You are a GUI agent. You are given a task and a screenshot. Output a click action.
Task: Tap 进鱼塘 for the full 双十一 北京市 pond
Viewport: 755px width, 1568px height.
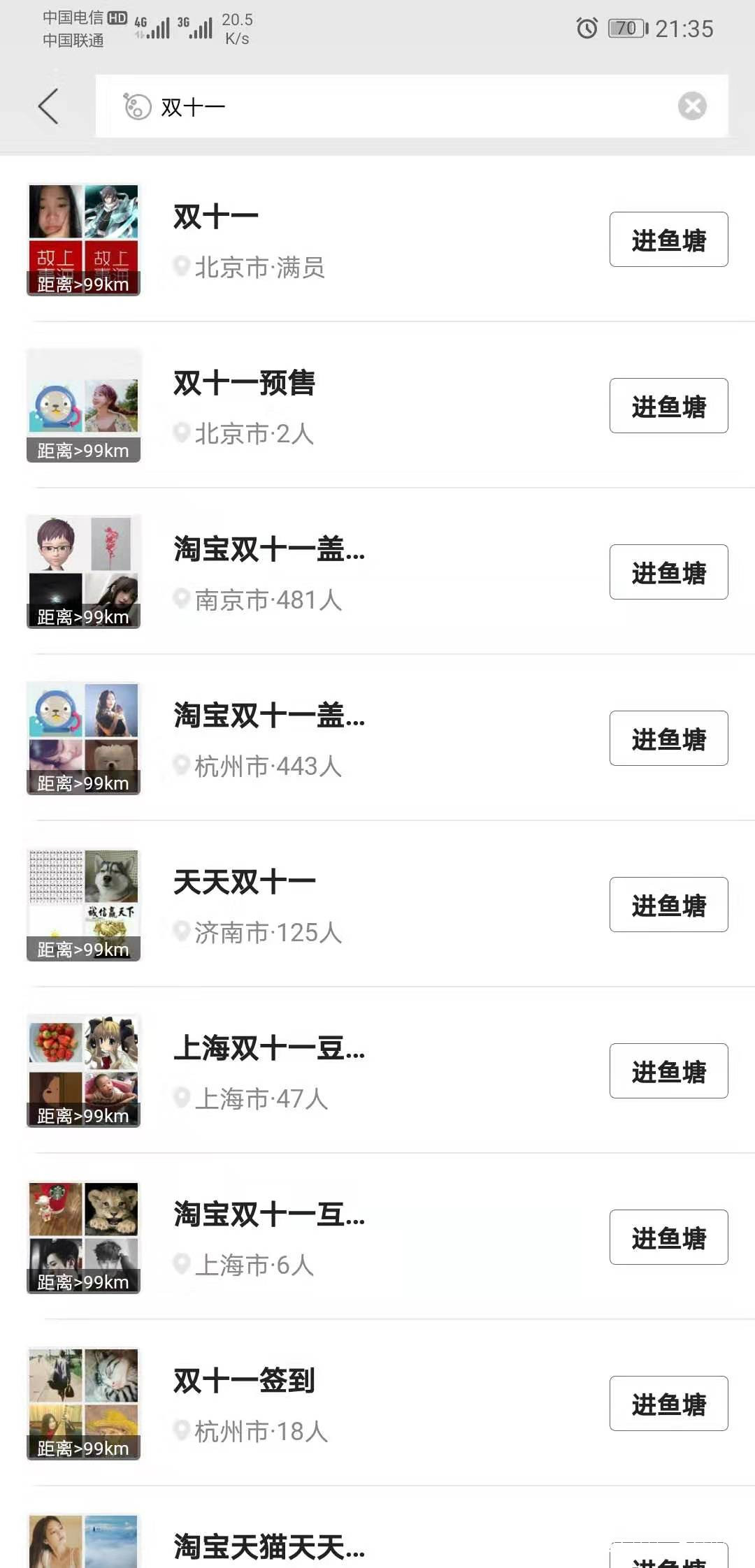(x=668, y=240)
